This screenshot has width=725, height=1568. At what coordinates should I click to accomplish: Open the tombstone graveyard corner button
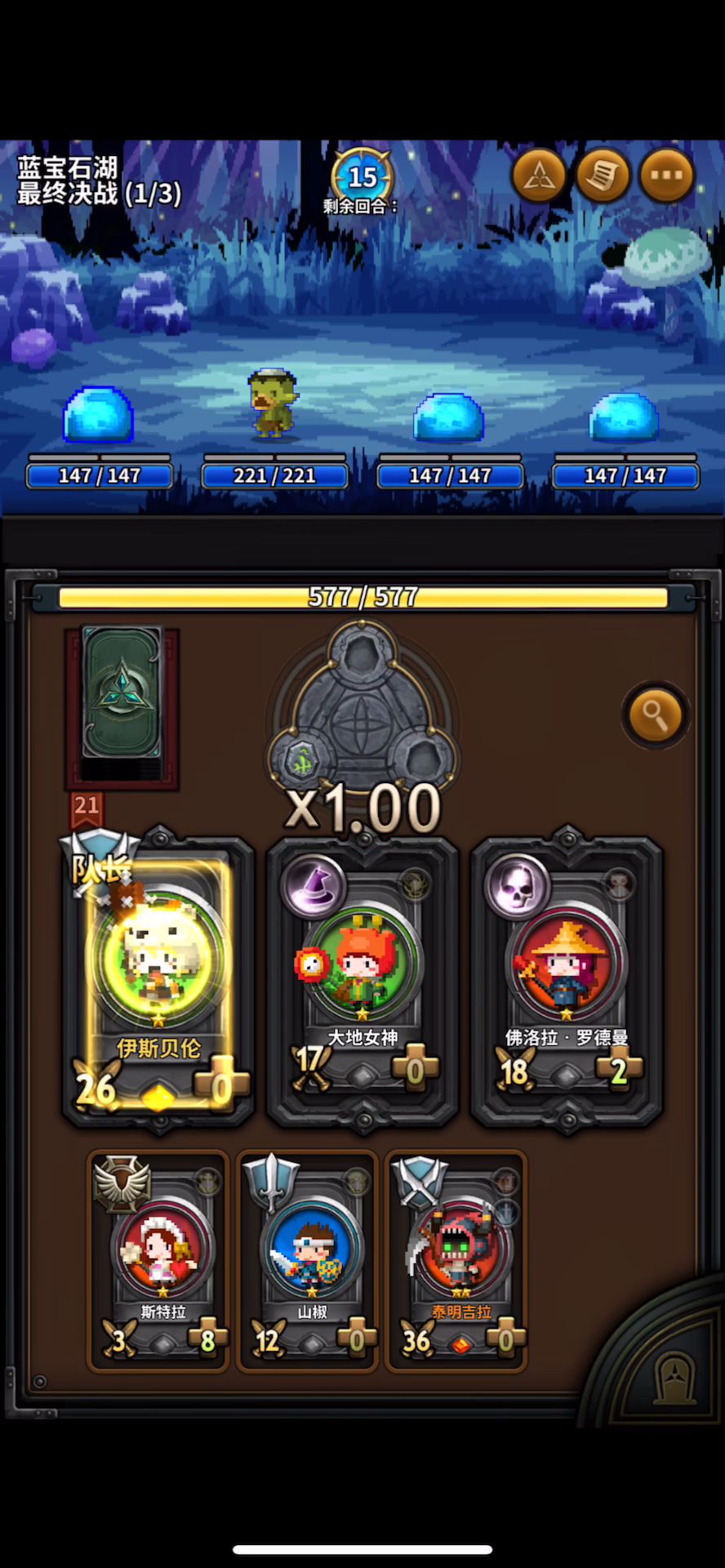676,1379
